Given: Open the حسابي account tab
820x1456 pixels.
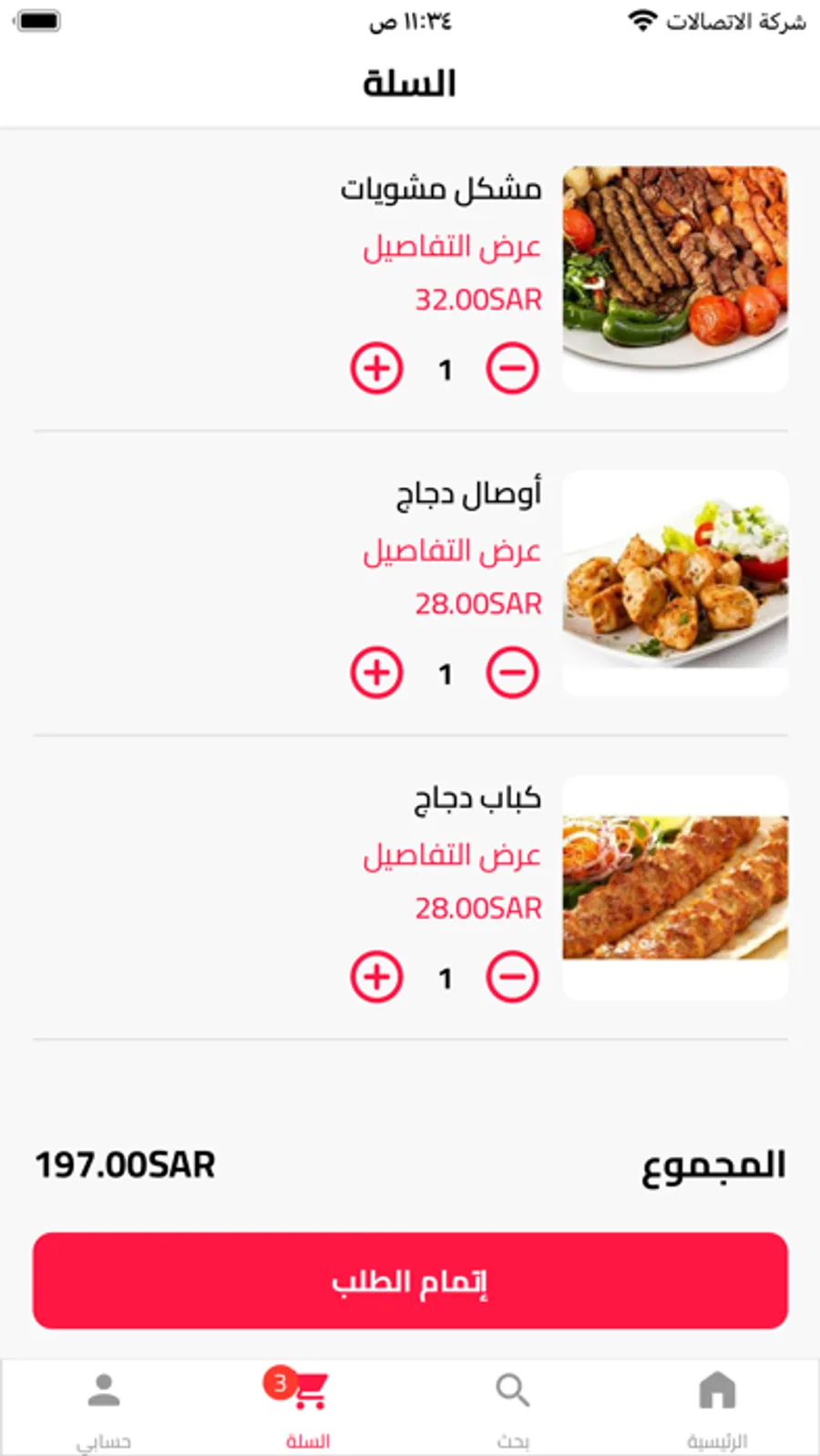Looking at the screenshot, I should click(x=103, y=1408).
